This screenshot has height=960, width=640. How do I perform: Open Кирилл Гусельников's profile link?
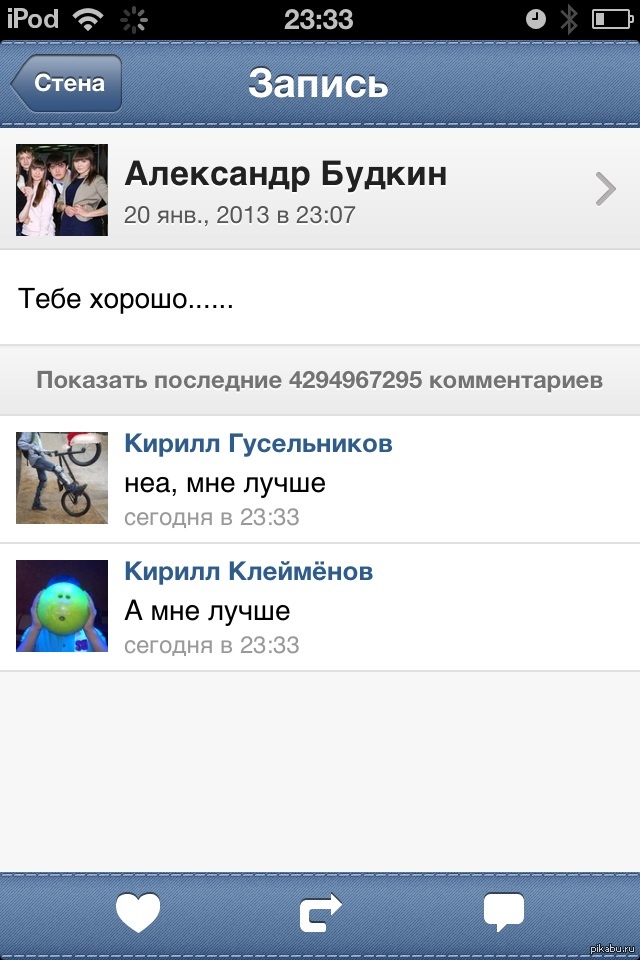[258, 444]
